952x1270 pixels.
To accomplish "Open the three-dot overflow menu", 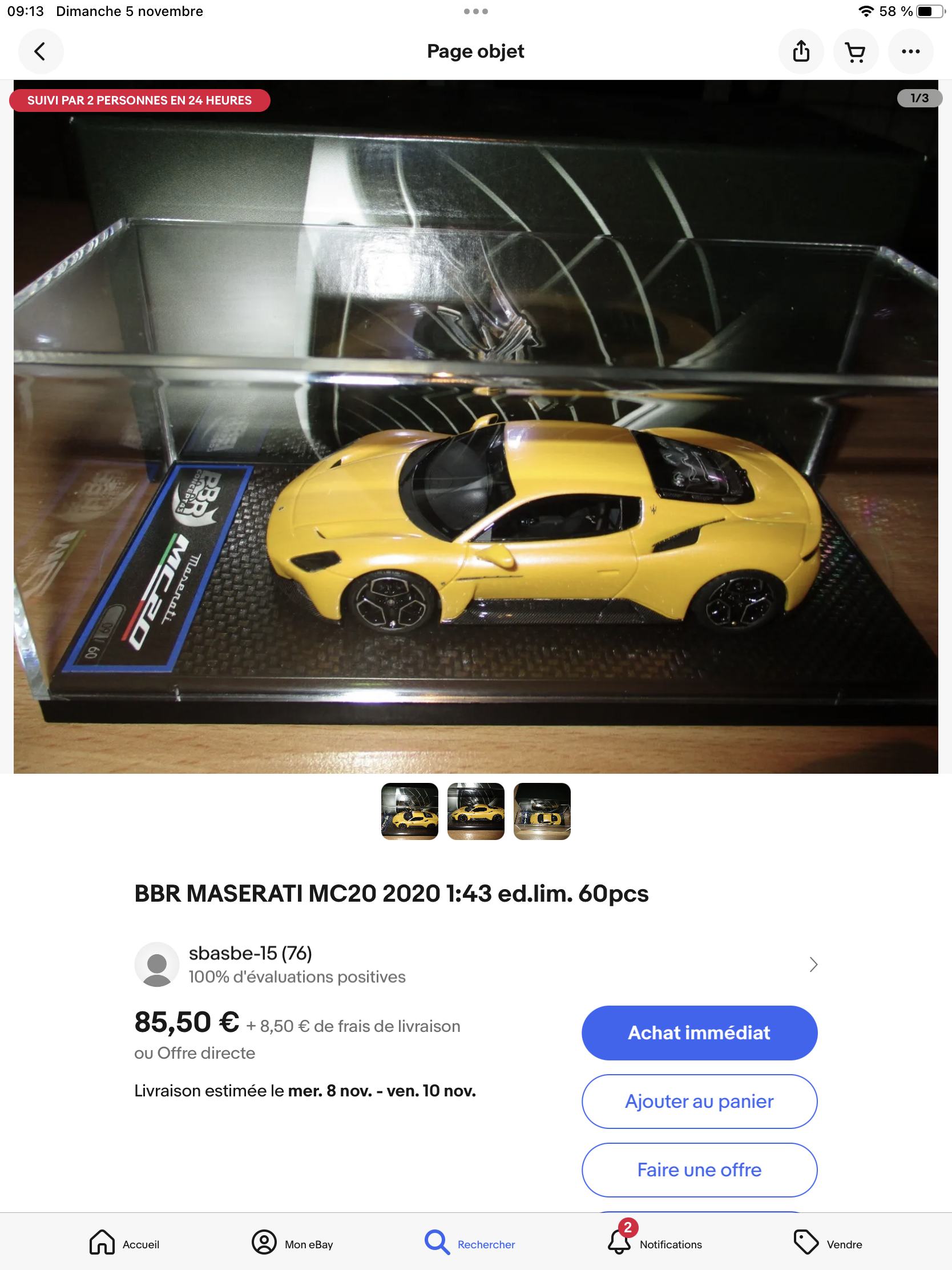I will (x=910, y=51).
